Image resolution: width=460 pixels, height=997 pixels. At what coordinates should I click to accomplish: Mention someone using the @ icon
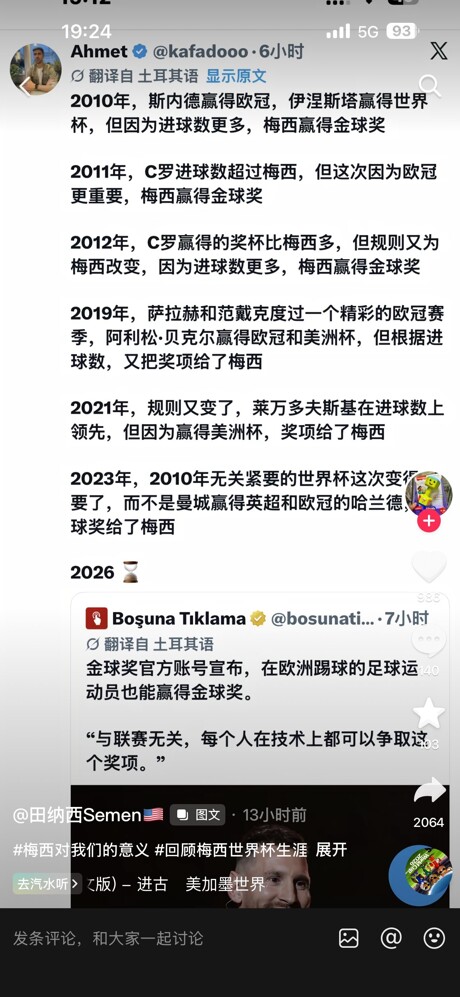[x=391, y=938]
